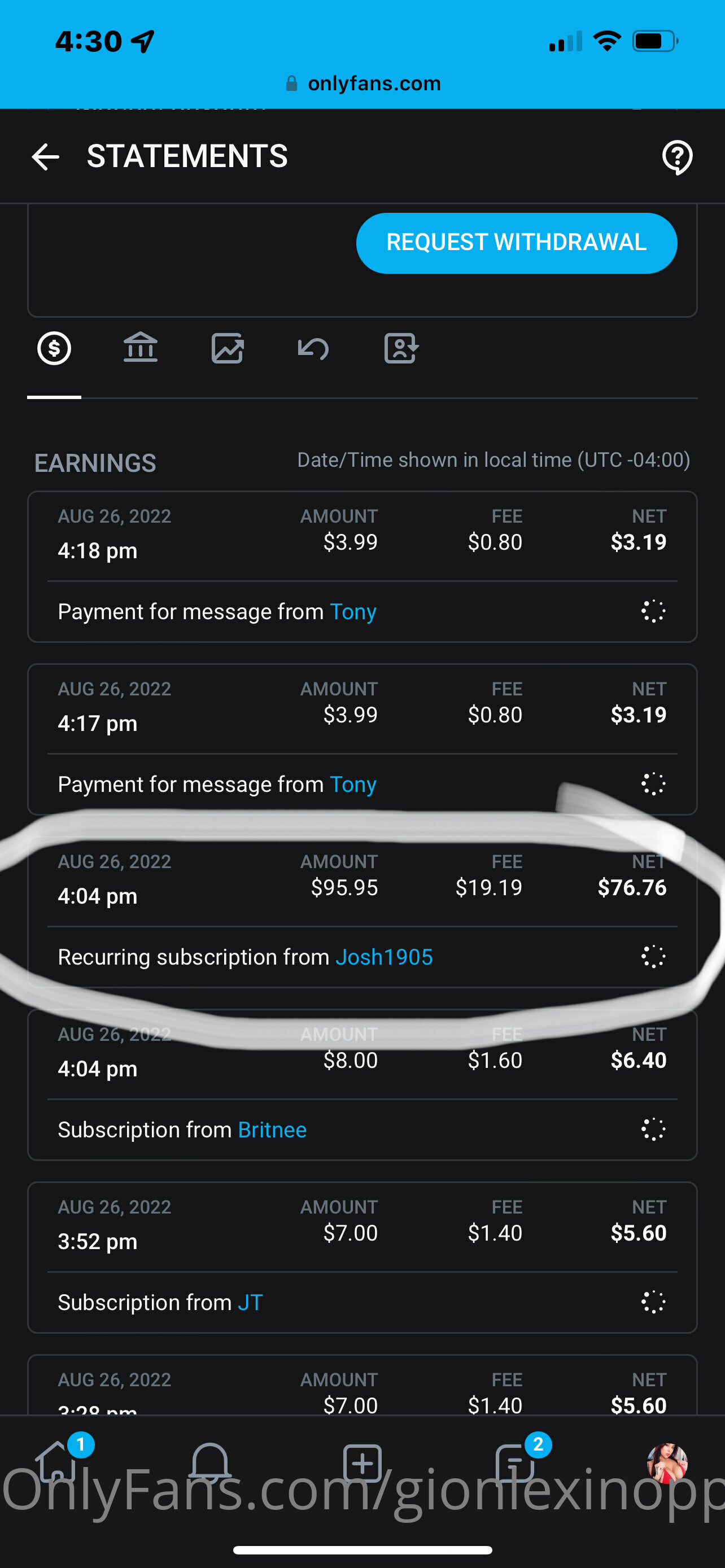
Task: Switch to the bank payouts tab
Action: click(141, 349)
